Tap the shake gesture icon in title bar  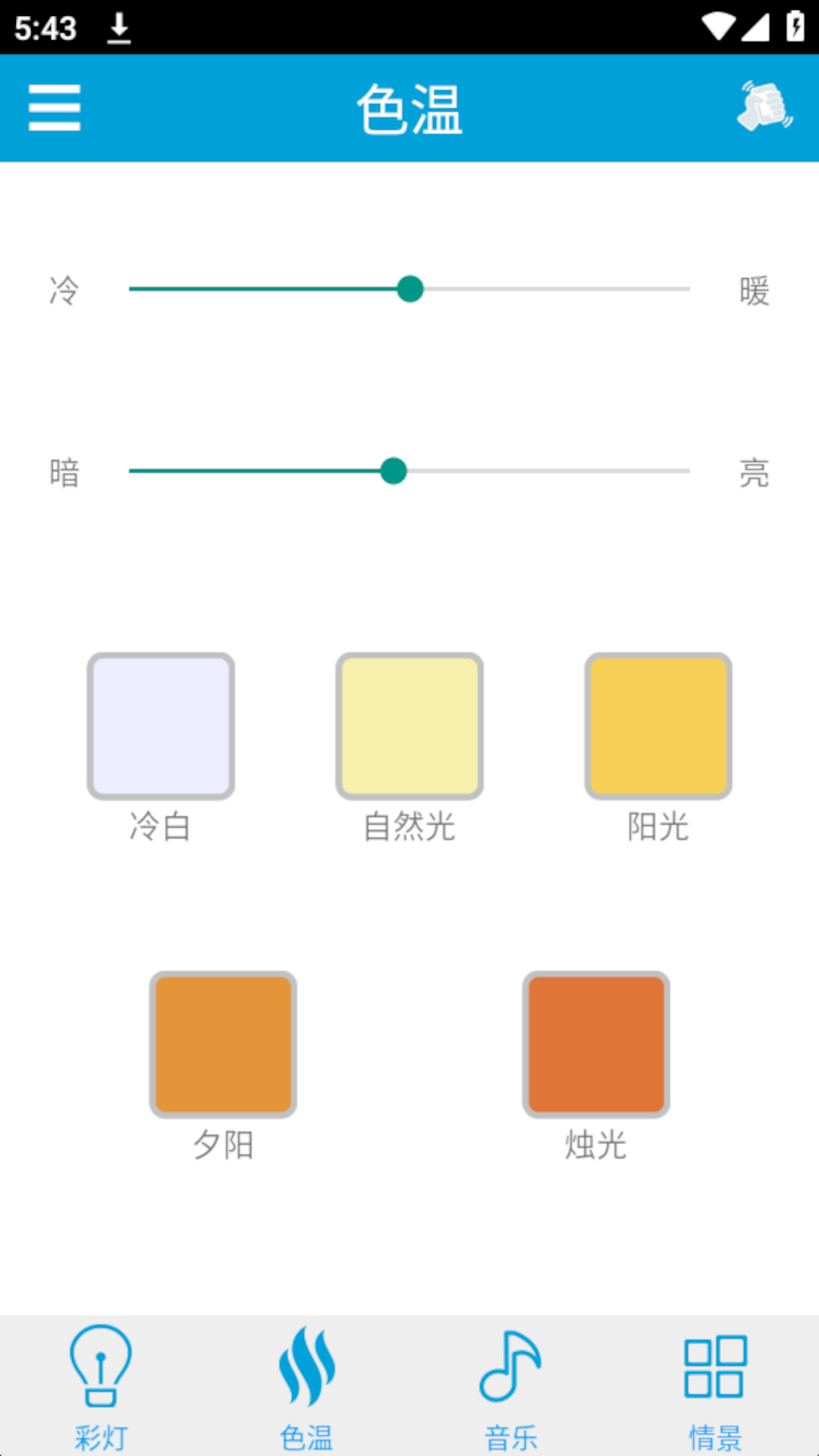pyautogui.click(x=764, y=108)
